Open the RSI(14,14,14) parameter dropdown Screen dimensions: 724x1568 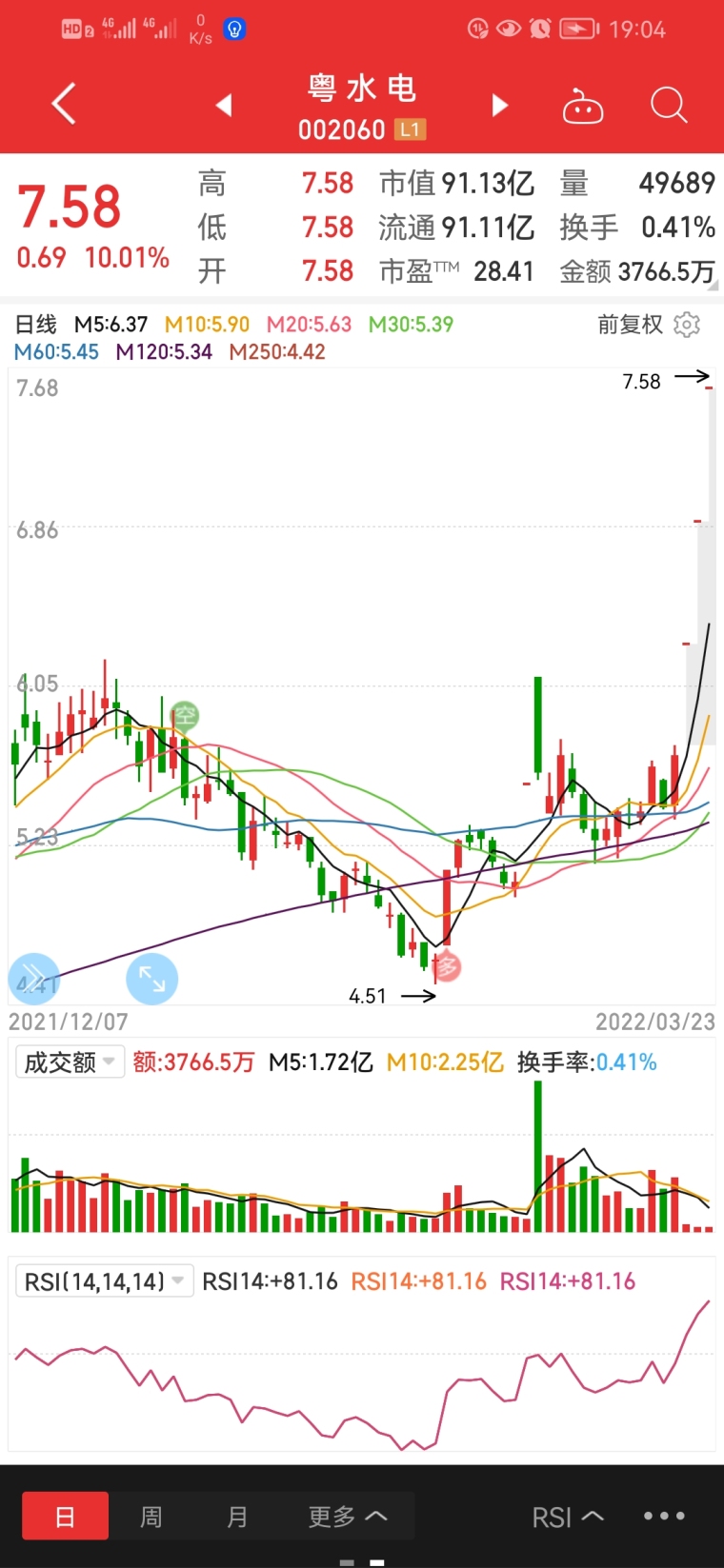pos(105,1281)
